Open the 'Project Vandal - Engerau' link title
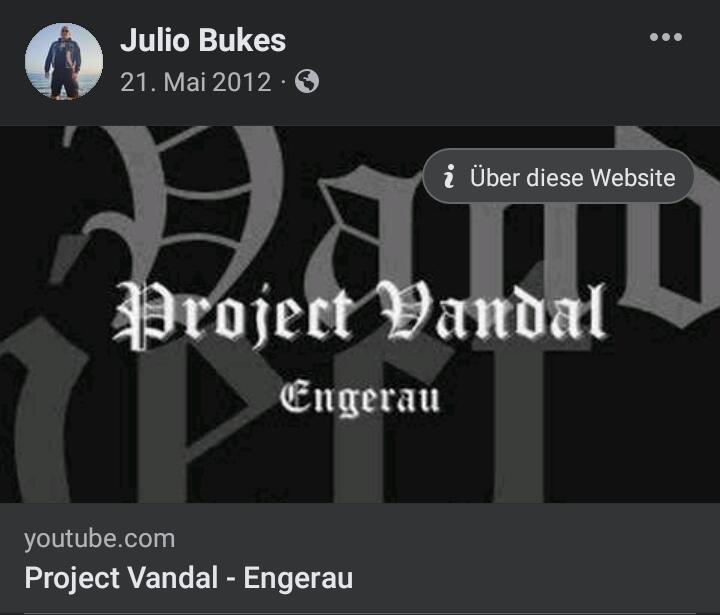This screenshot has height=615, width=720. pyautogui.click(x=188, y=577)
